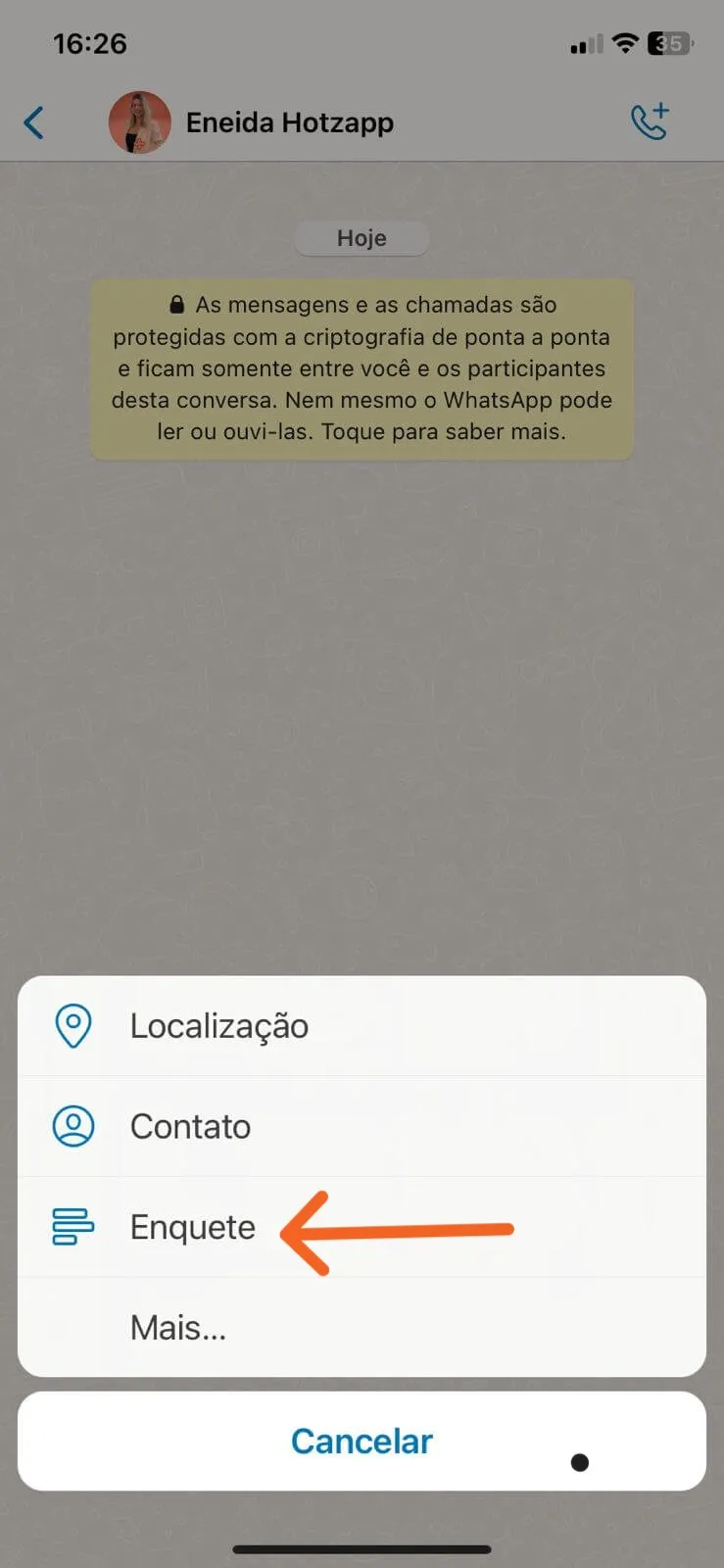Open chat details via Eneida Hotzapp name

tap(290, 122)
